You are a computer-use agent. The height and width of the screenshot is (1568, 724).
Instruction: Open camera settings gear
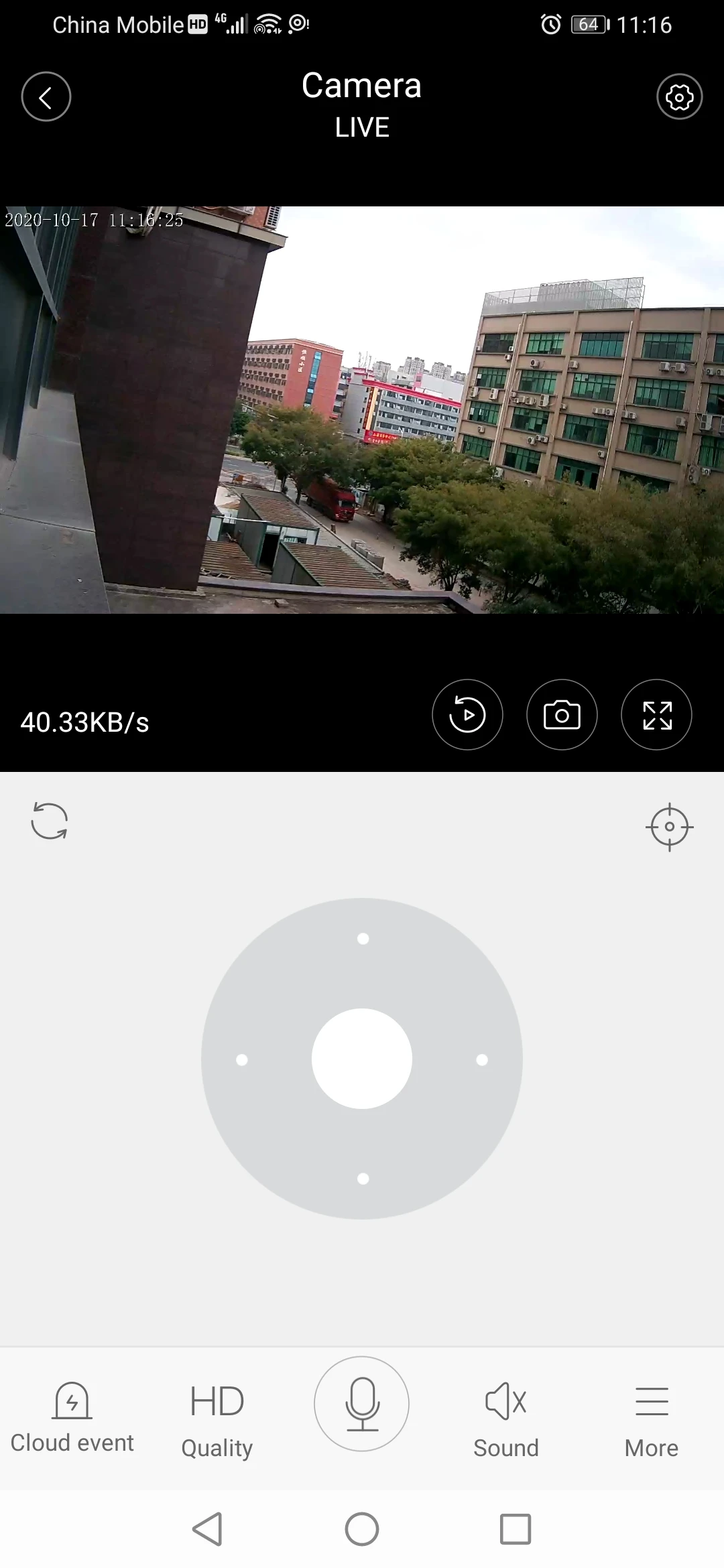679,97
